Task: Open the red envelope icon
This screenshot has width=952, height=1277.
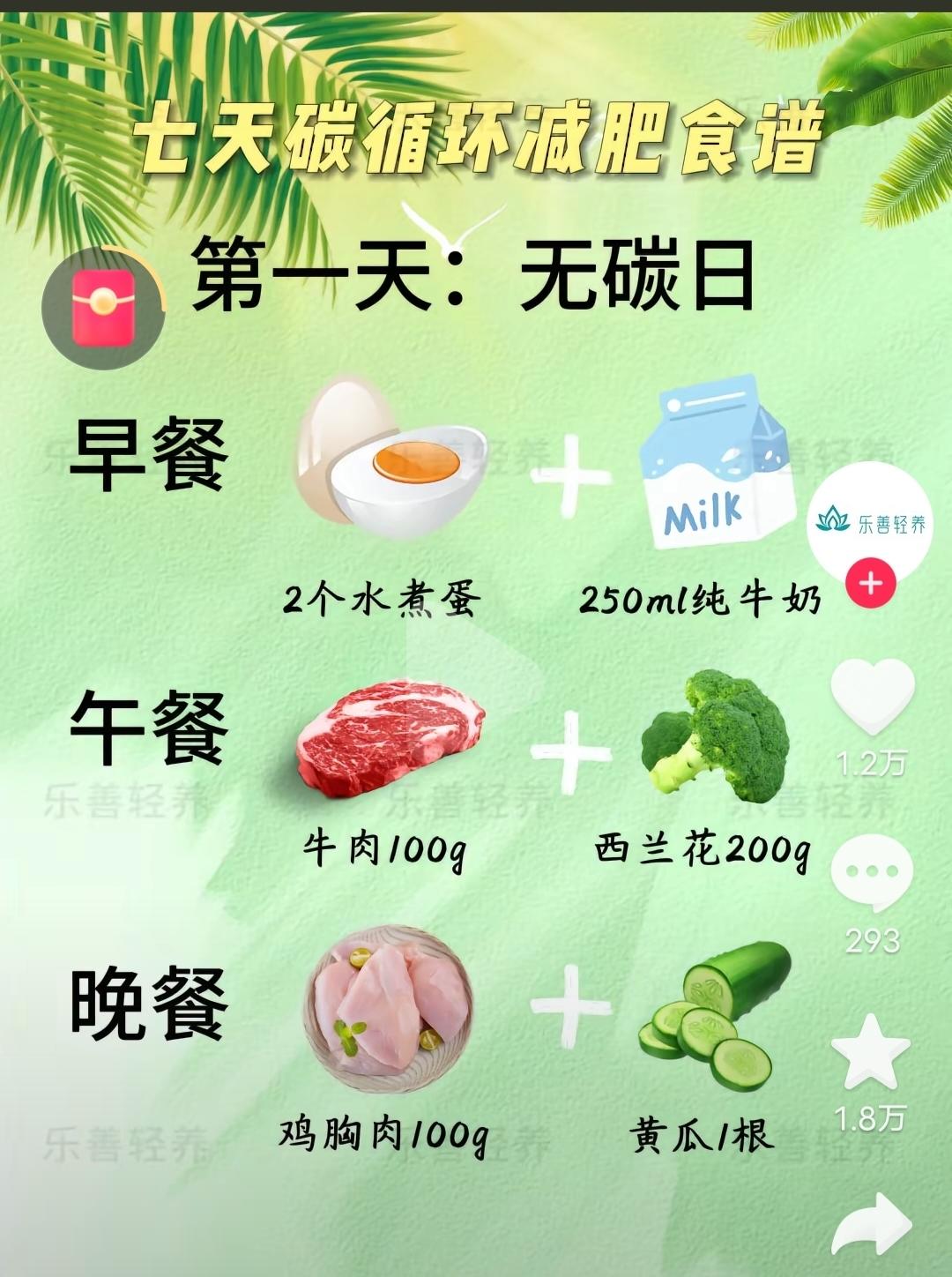Action: click(x=104, y=304)
